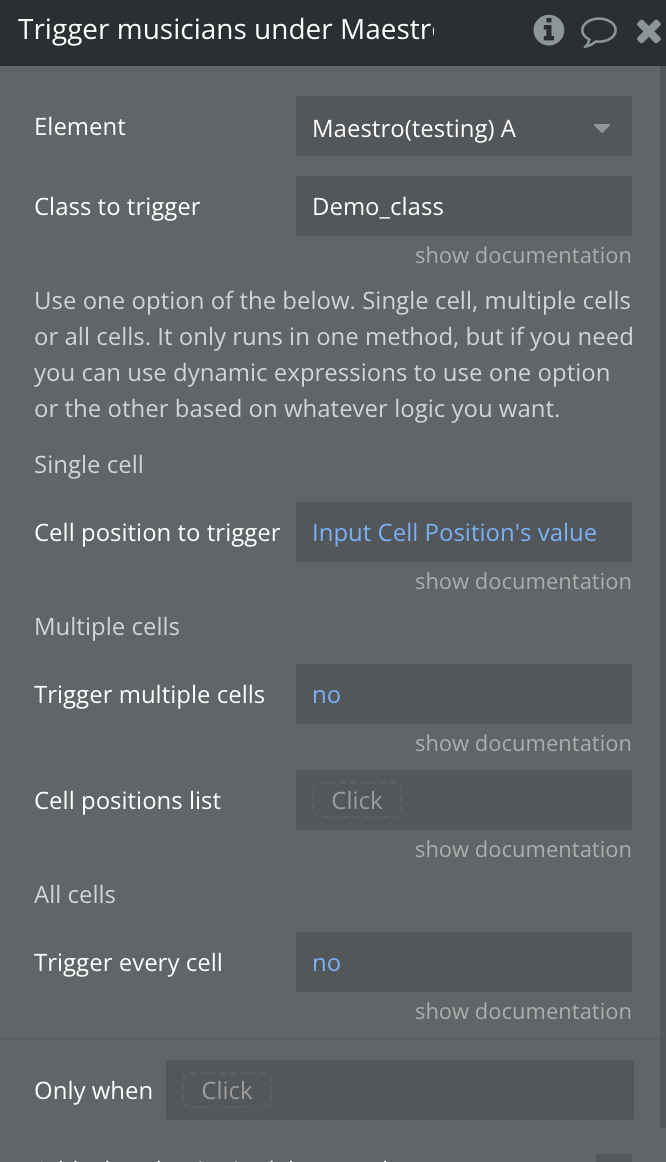Close the Trigger musicians panel
Viewport: 666px width, 1162px height.
click(648, 31)
